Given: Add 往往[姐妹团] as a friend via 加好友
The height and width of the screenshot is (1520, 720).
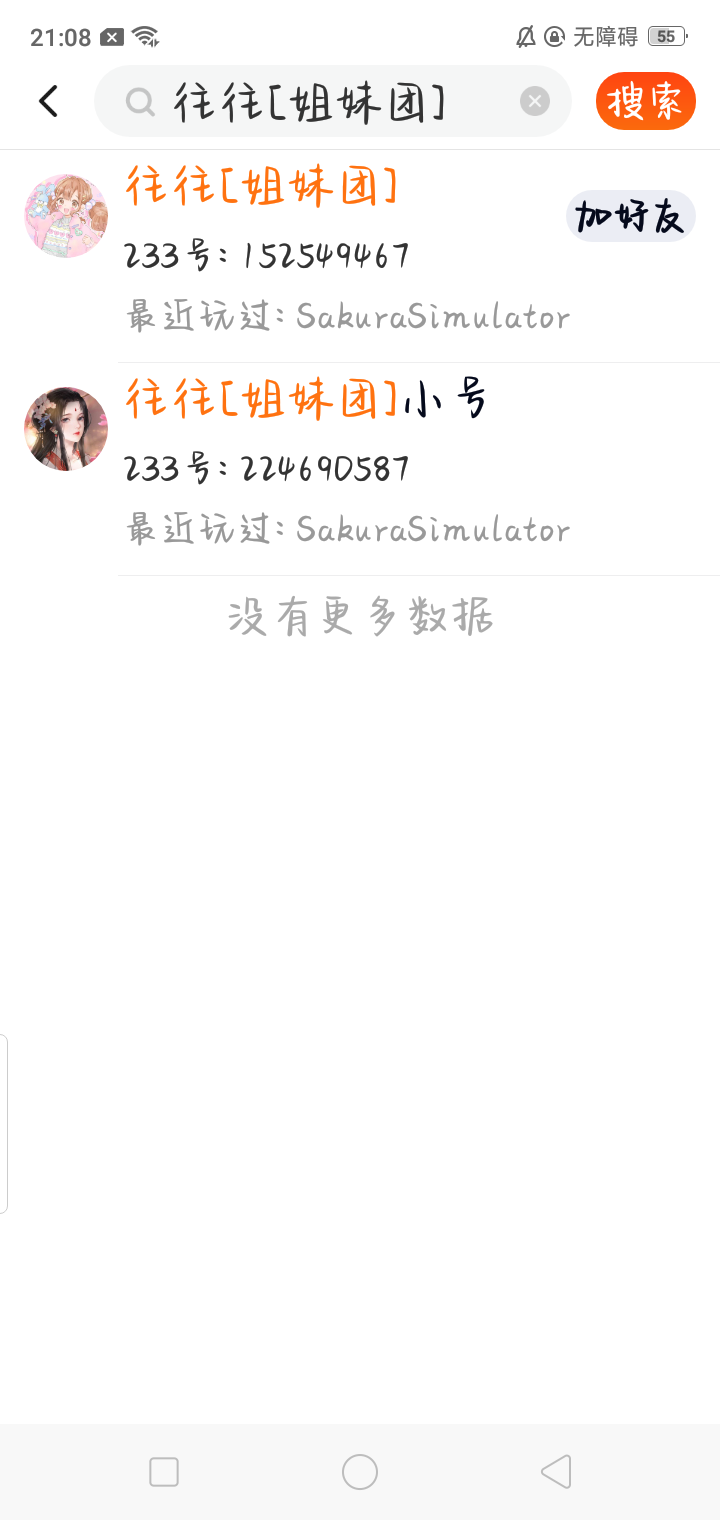Looking at the screenshot, I should tap(630, 217).
